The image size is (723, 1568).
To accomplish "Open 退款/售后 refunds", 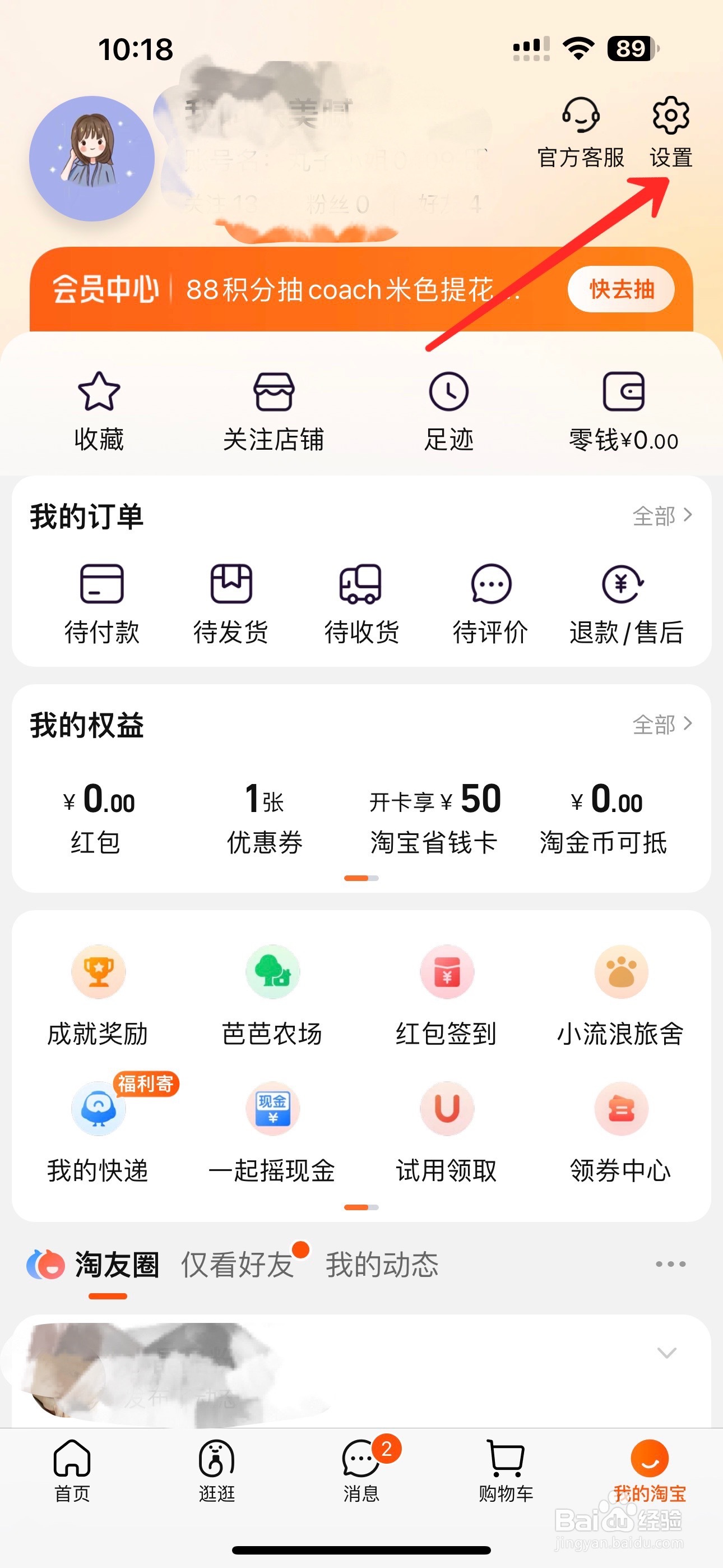I will [625, 603].
